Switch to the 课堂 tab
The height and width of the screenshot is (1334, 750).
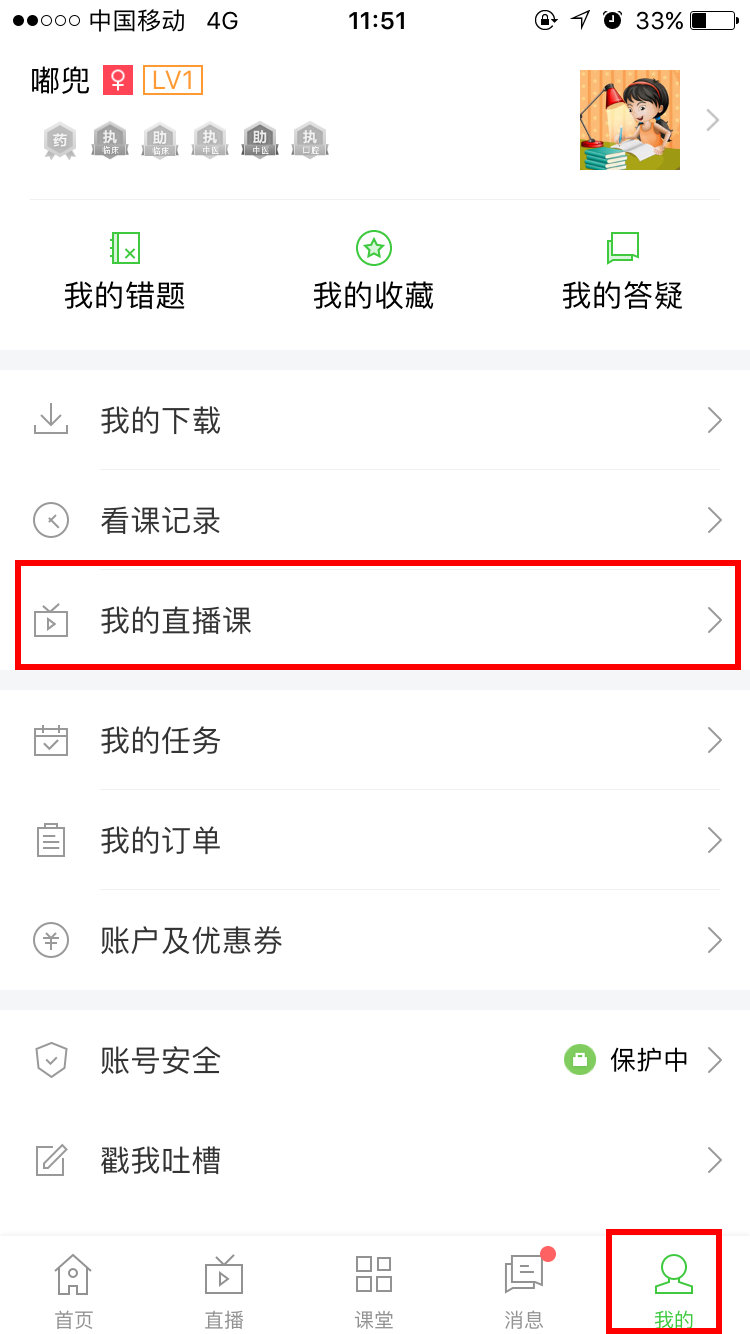tap(373, 1286)
